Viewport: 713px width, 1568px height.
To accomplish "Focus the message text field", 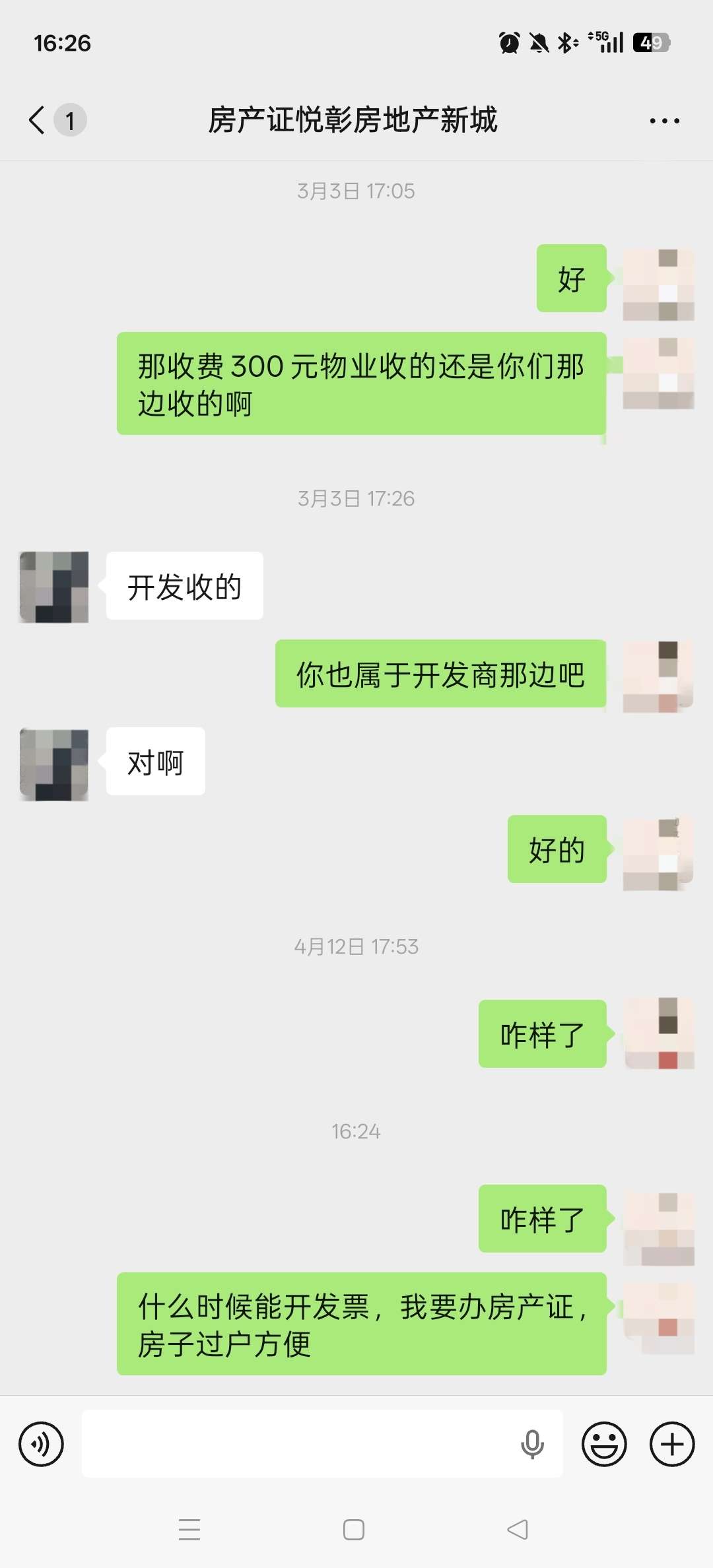I will (x=297, y=1444).
